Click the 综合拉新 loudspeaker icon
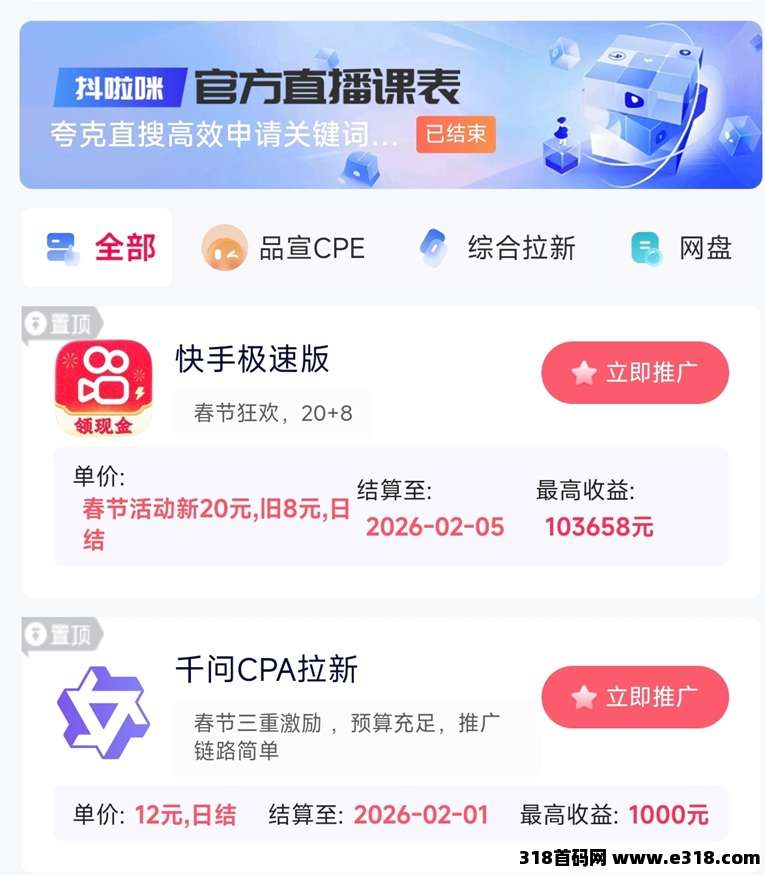Viewport: 765px width, 875px height. pos(434,247)
